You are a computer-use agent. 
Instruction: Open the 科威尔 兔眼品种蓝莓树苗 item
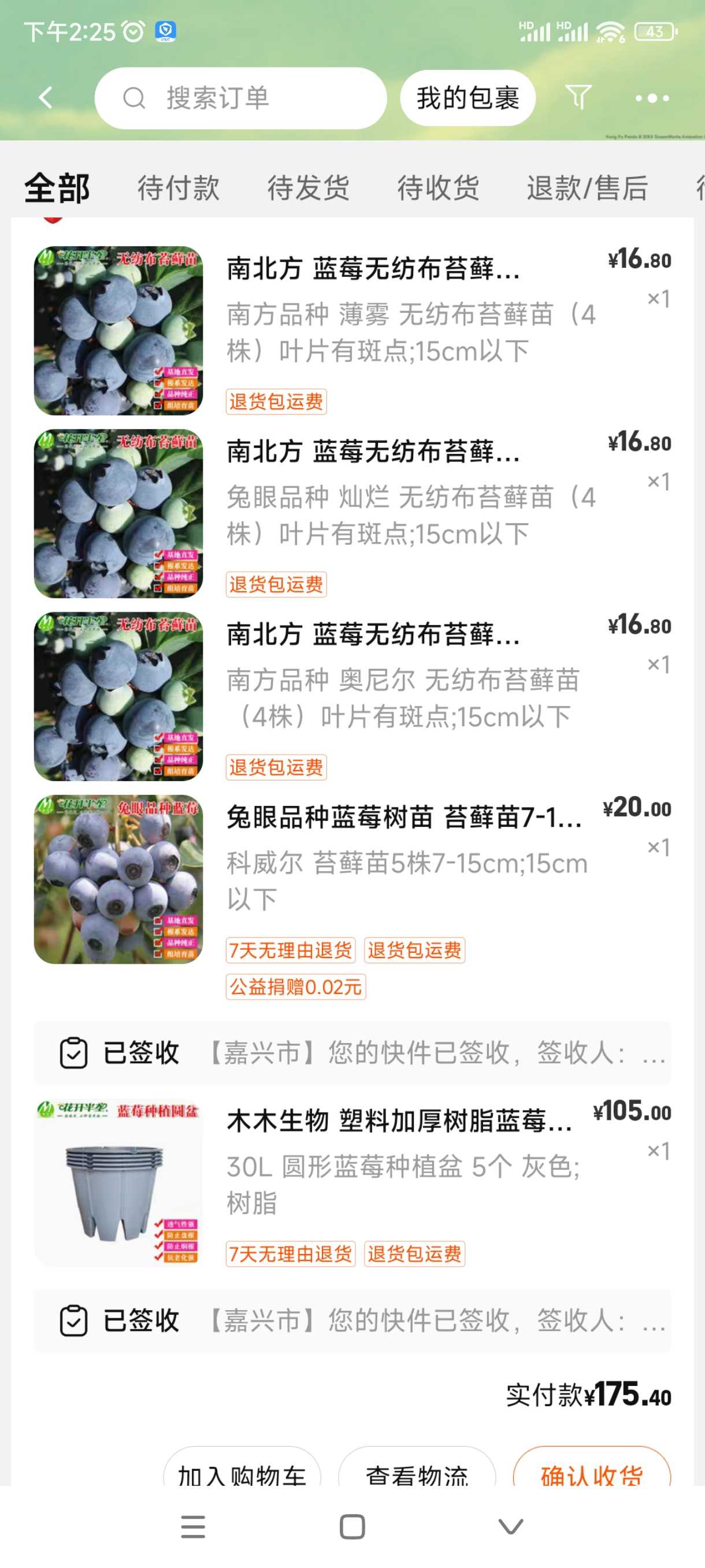click(x=352, y=897)
